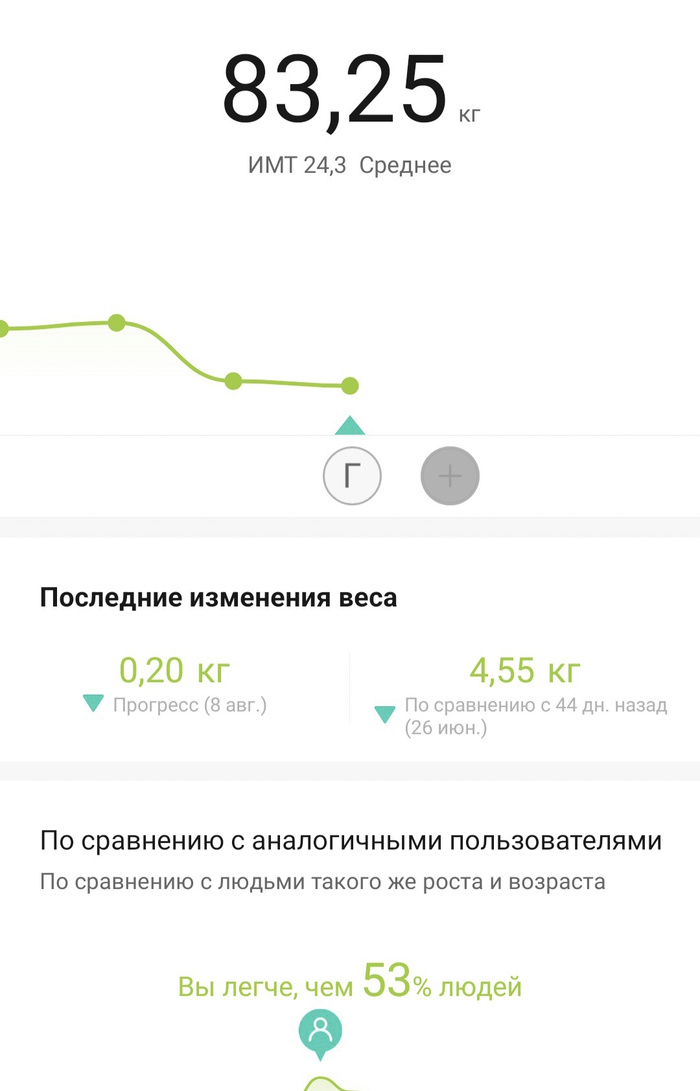The width and height of the screenshot is (700, 1091).
Task: Add a new user with plus button
Action: coord(450,477)
